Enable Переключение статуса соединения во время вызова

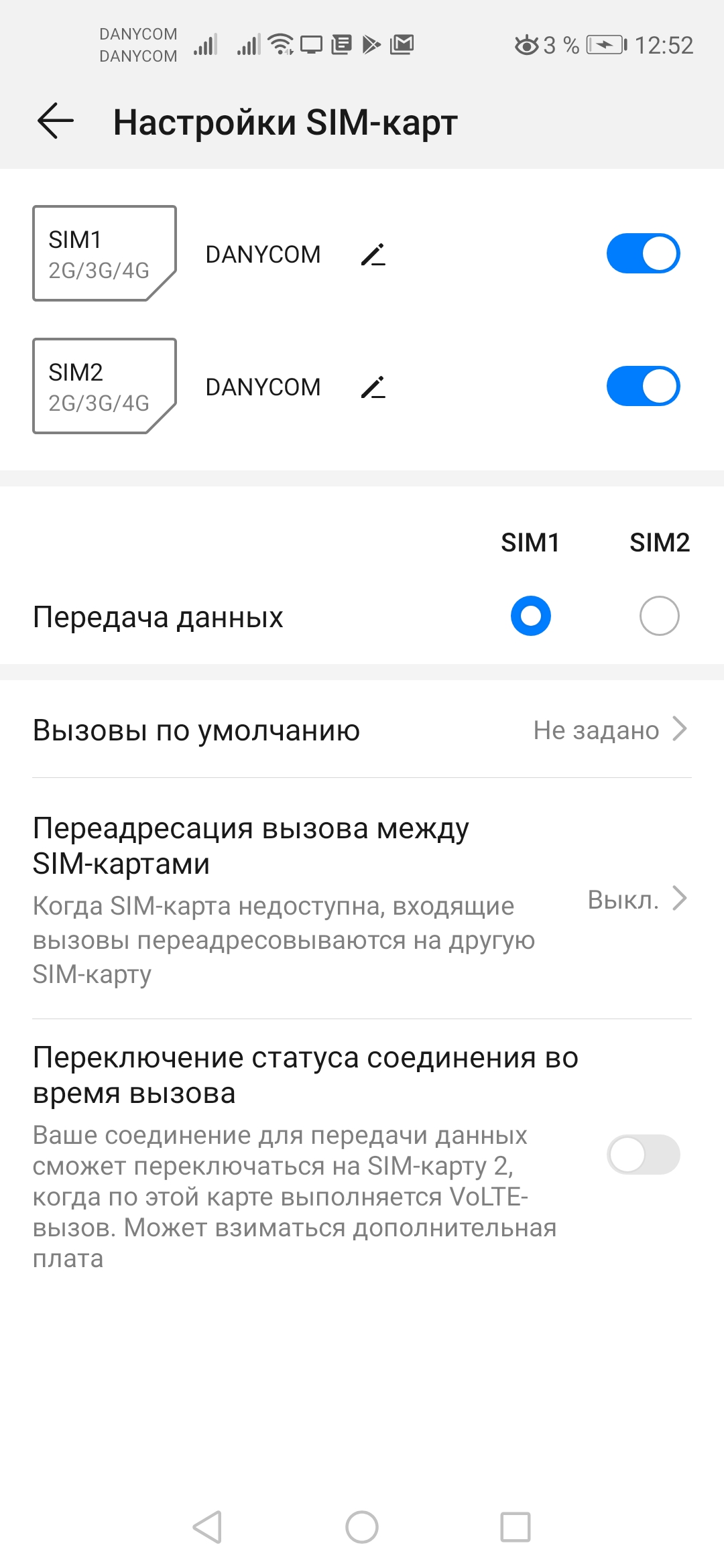(643, 1155)
